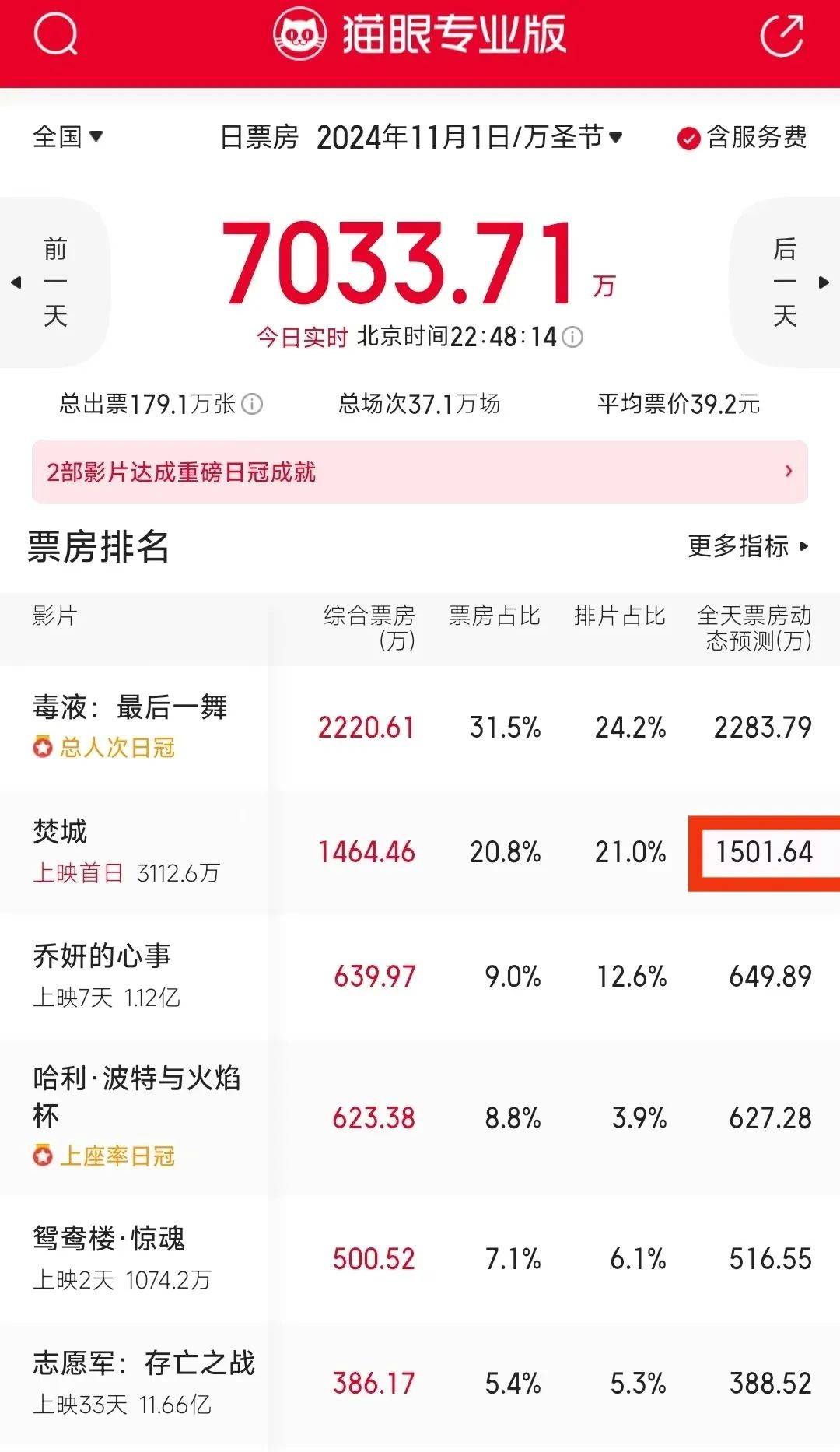The image size is (840, 1452).
Task: Open details for 志愿军：存亡之战
Action: [420, 1384]
